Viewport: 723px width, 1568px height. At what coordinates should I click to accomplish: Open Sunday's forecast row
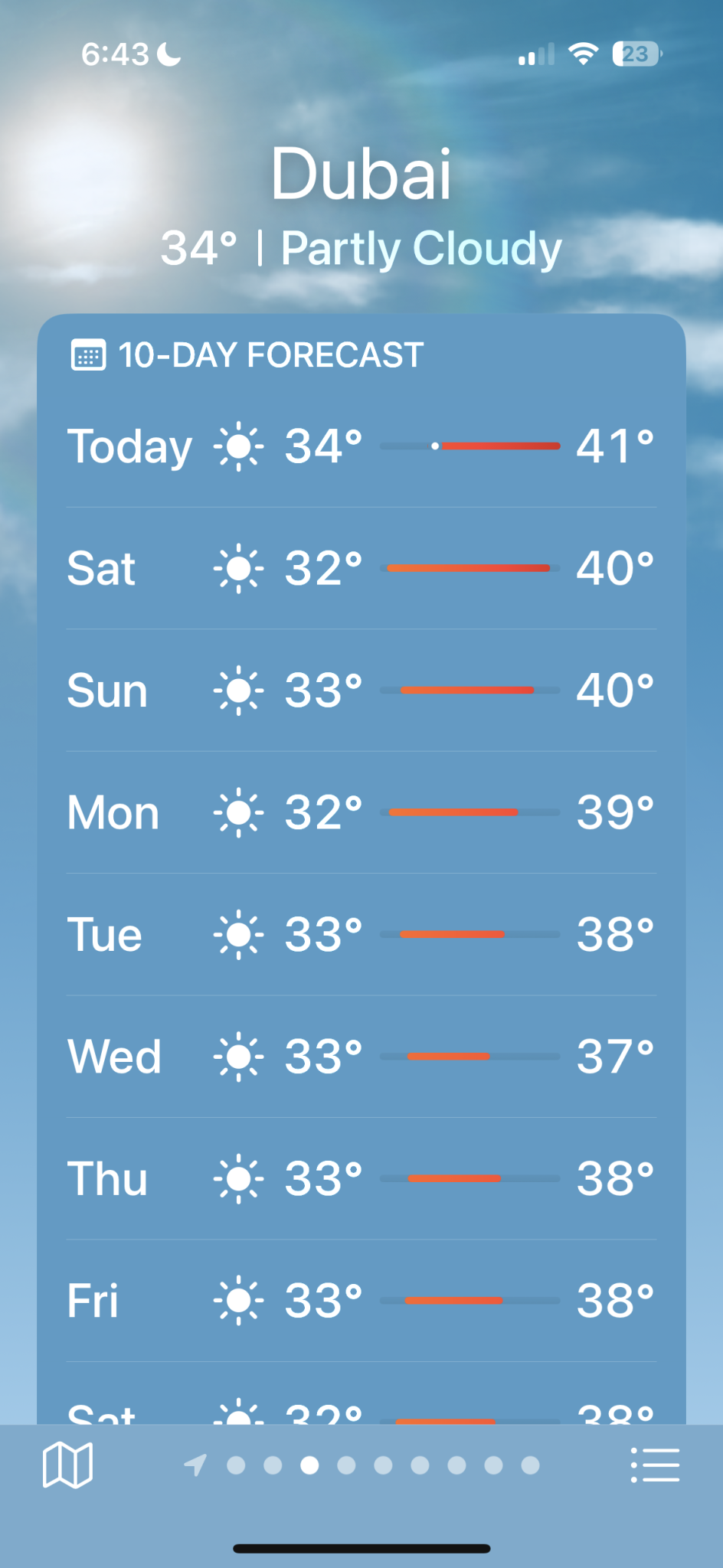pos(361,690)
